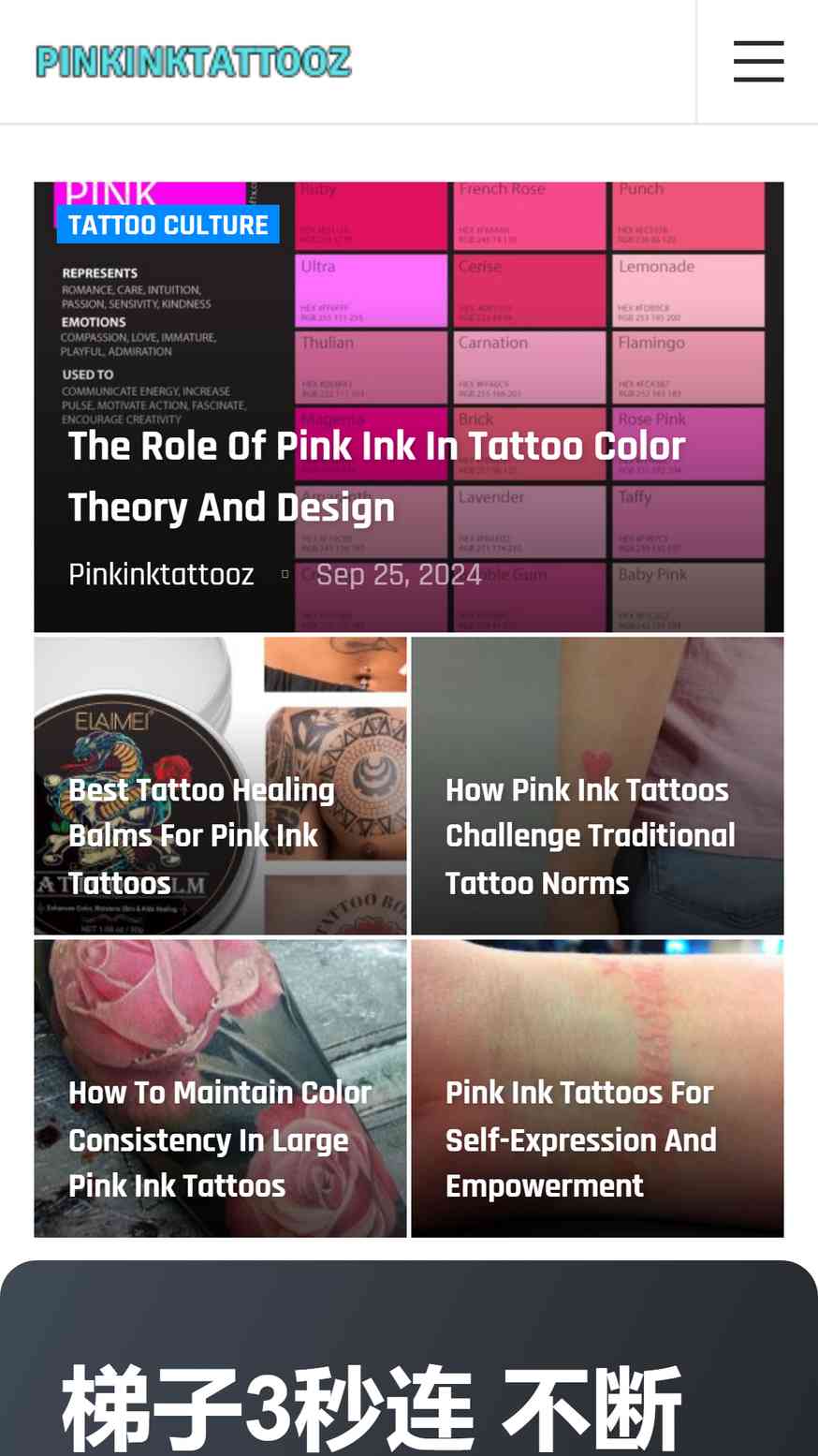Open How To Maintain Color Consistency article

click(219, 1139)
